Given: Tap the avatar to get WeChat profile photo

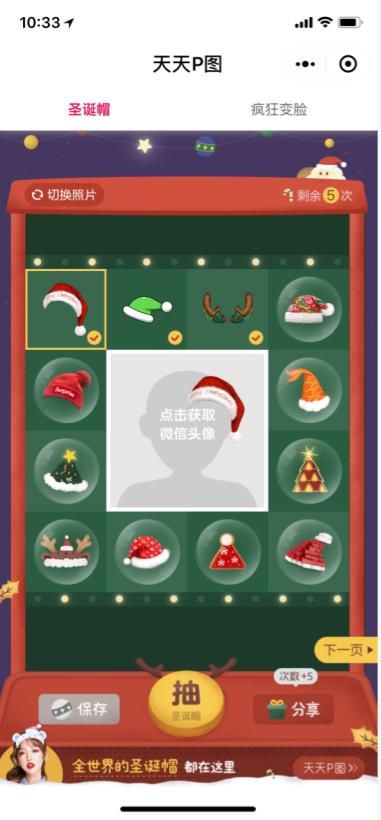Looking at the screenshot, I should [187, 431].
